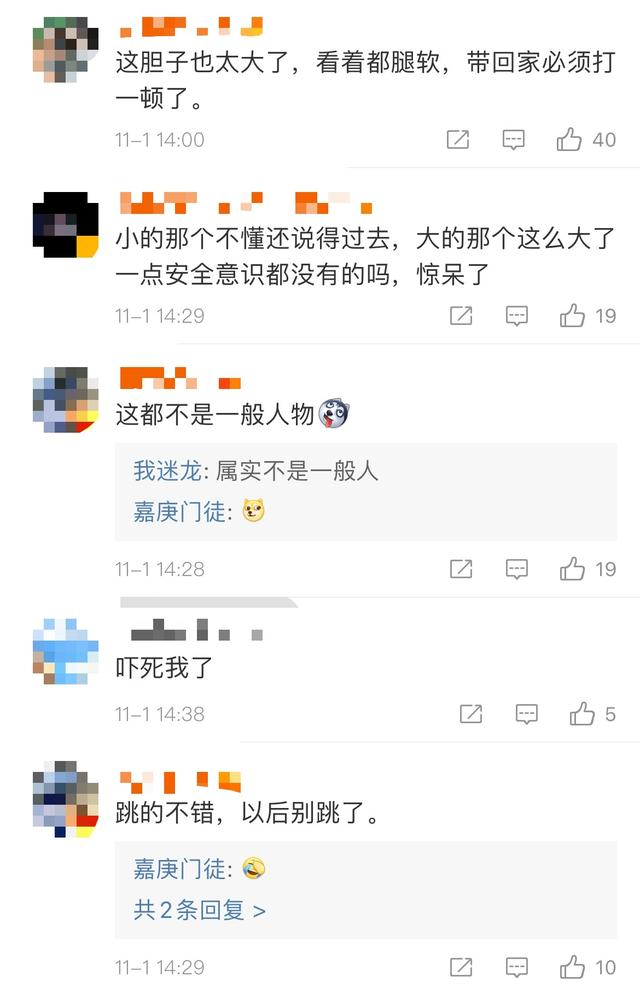
Task: Expand 共2条回复 under '跳的不错'
Action: pyautogui.click(x=200, y=910)
